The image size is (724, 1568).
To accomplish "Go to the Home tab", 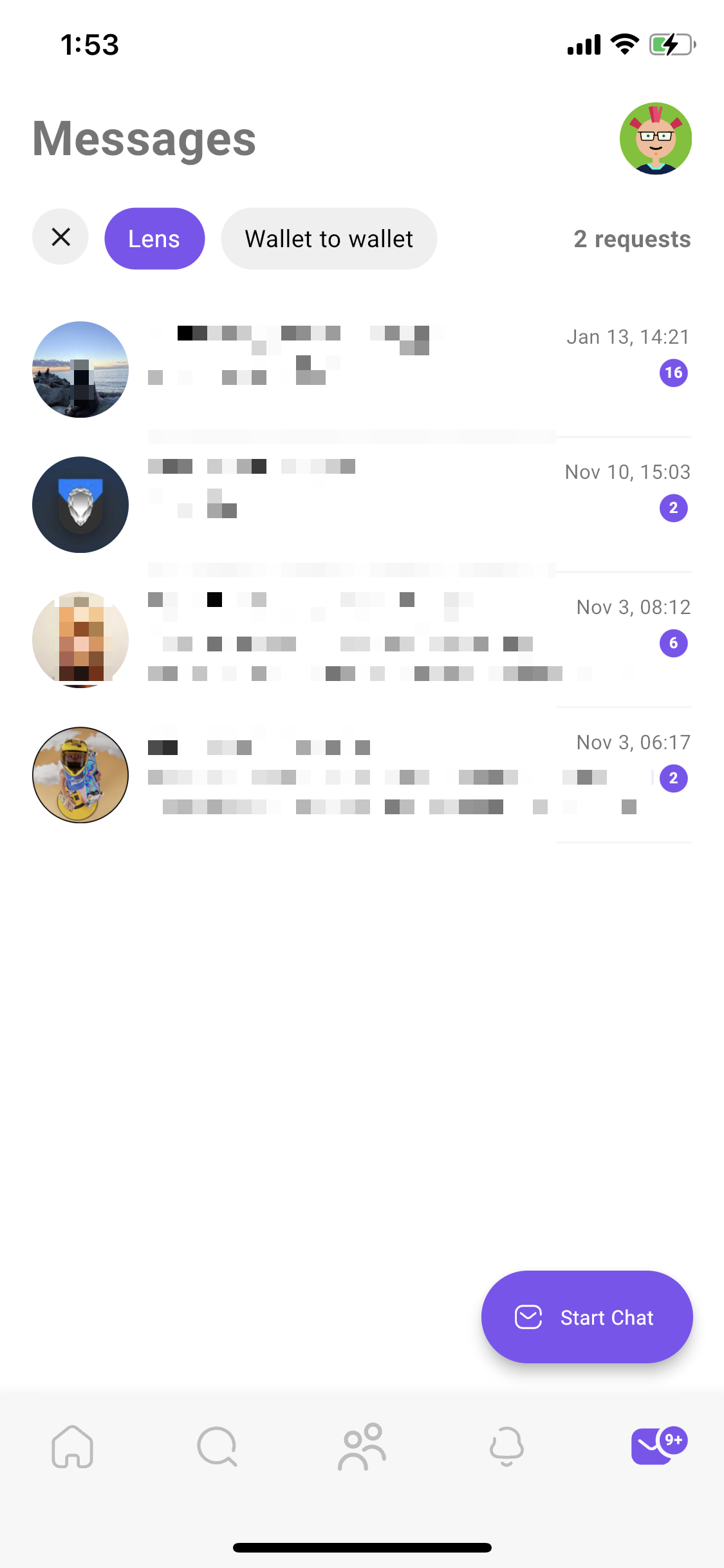I will point(73,1446).
